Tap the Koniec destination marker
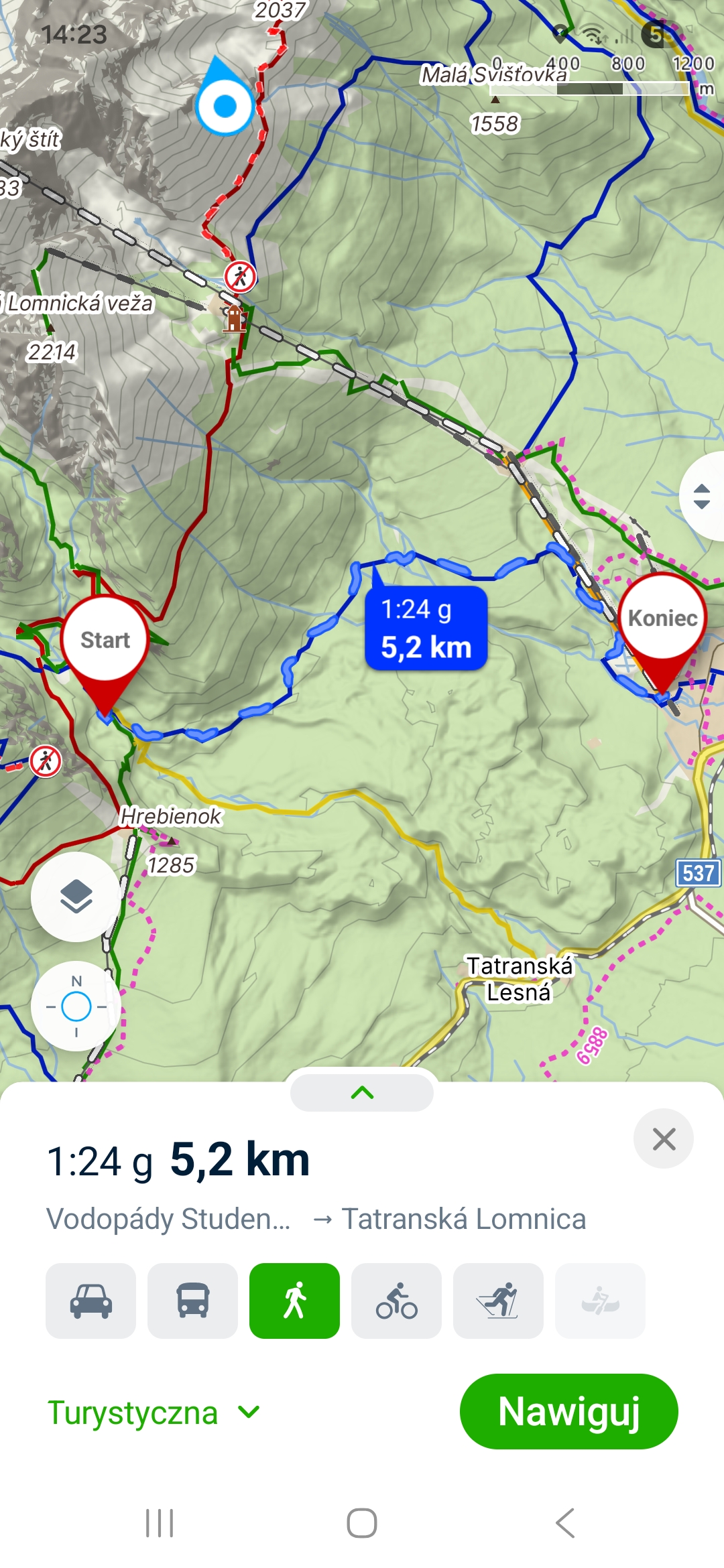 662,618
